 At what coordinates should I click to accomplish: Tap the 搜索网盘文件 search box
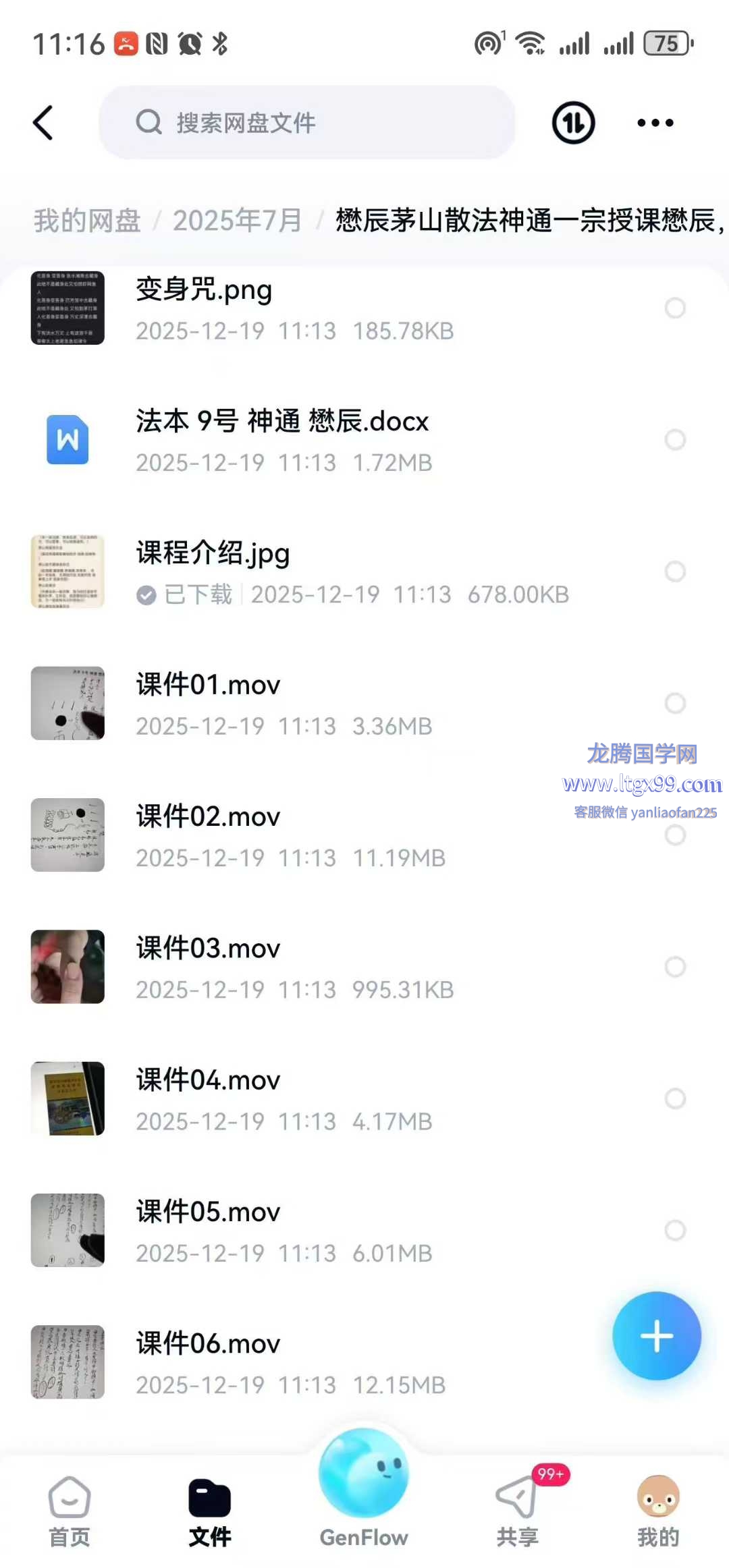click(x=307, y=123)
